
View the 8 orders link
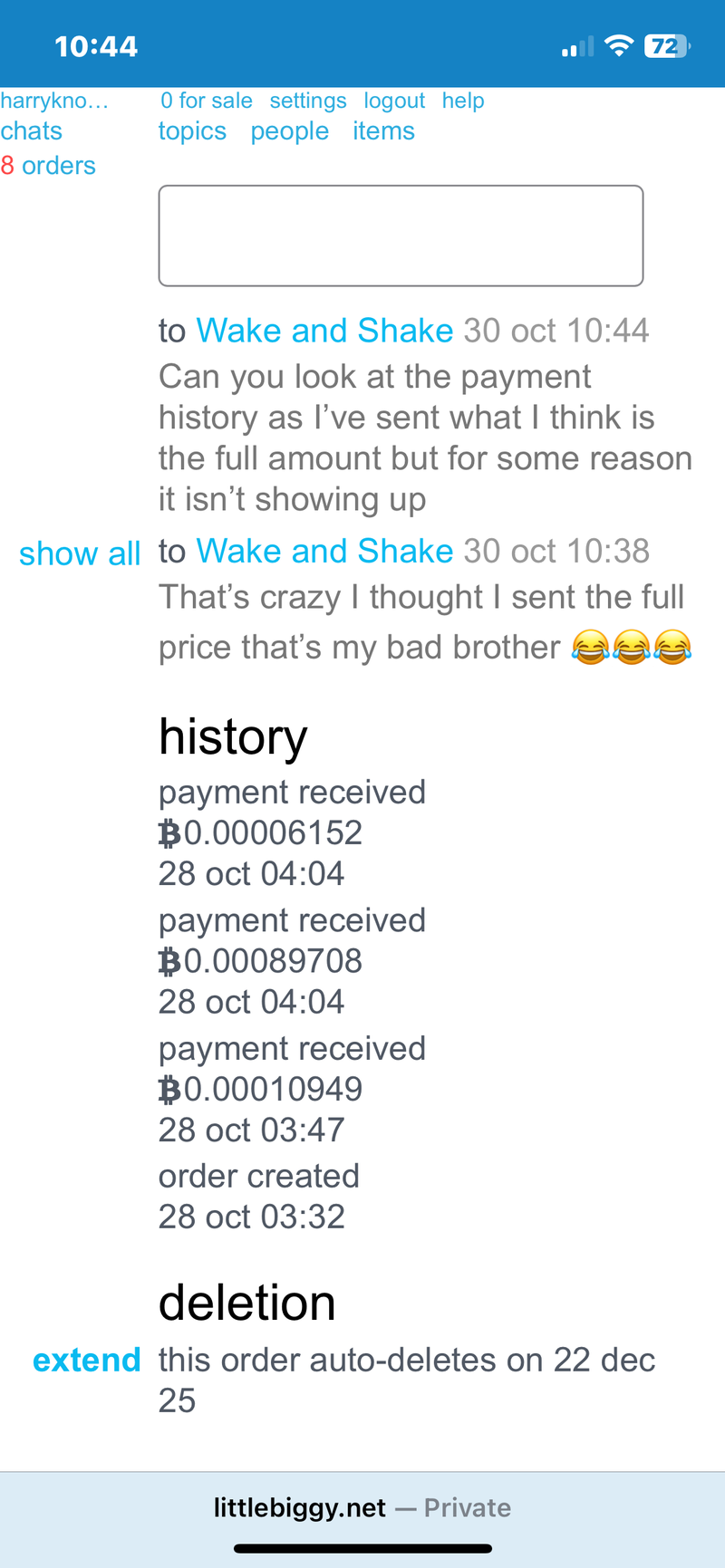click(48, 166)
